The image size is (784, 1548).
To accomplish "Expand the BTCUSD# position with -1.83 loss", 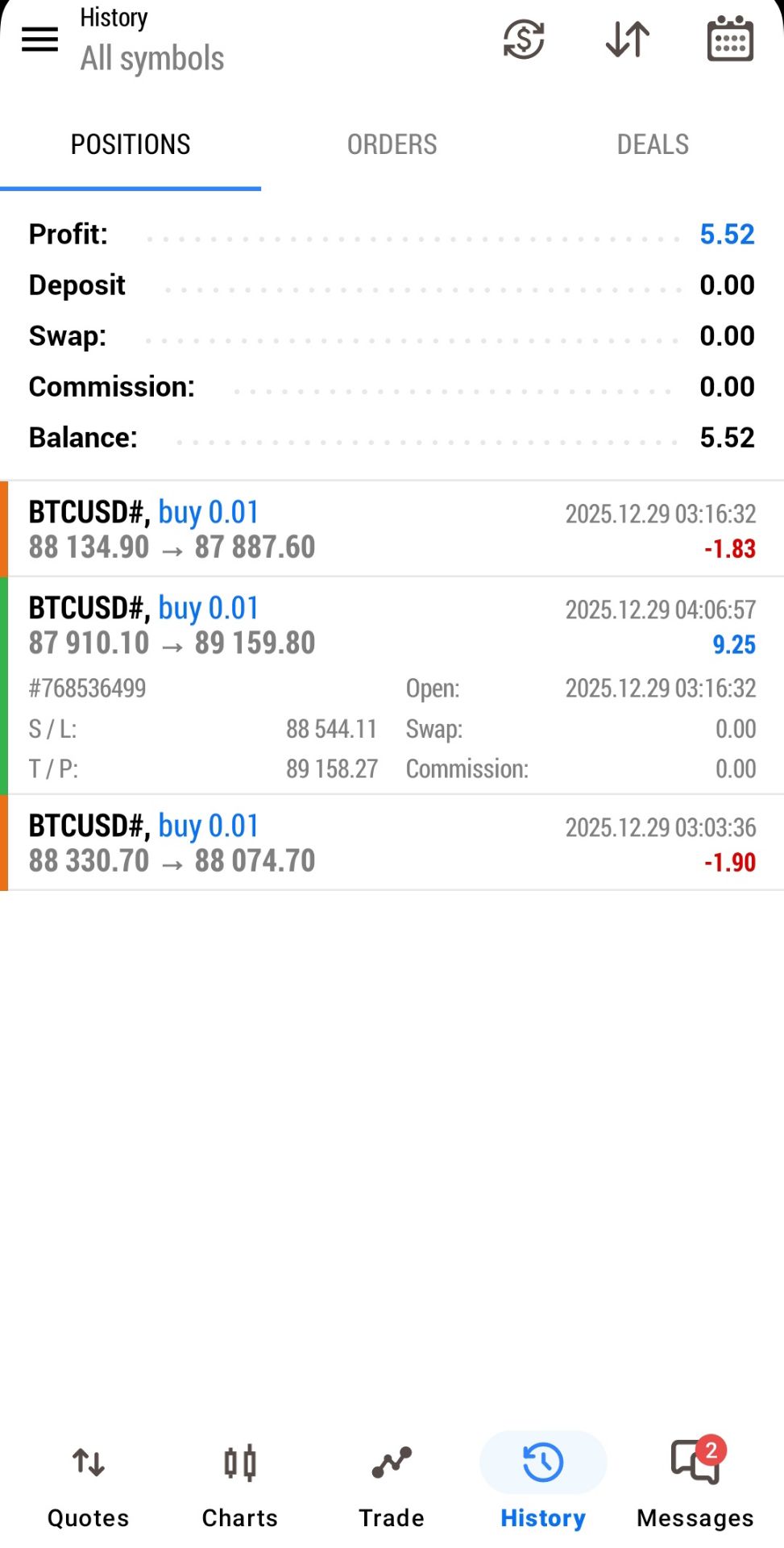I will coord(392,530).
